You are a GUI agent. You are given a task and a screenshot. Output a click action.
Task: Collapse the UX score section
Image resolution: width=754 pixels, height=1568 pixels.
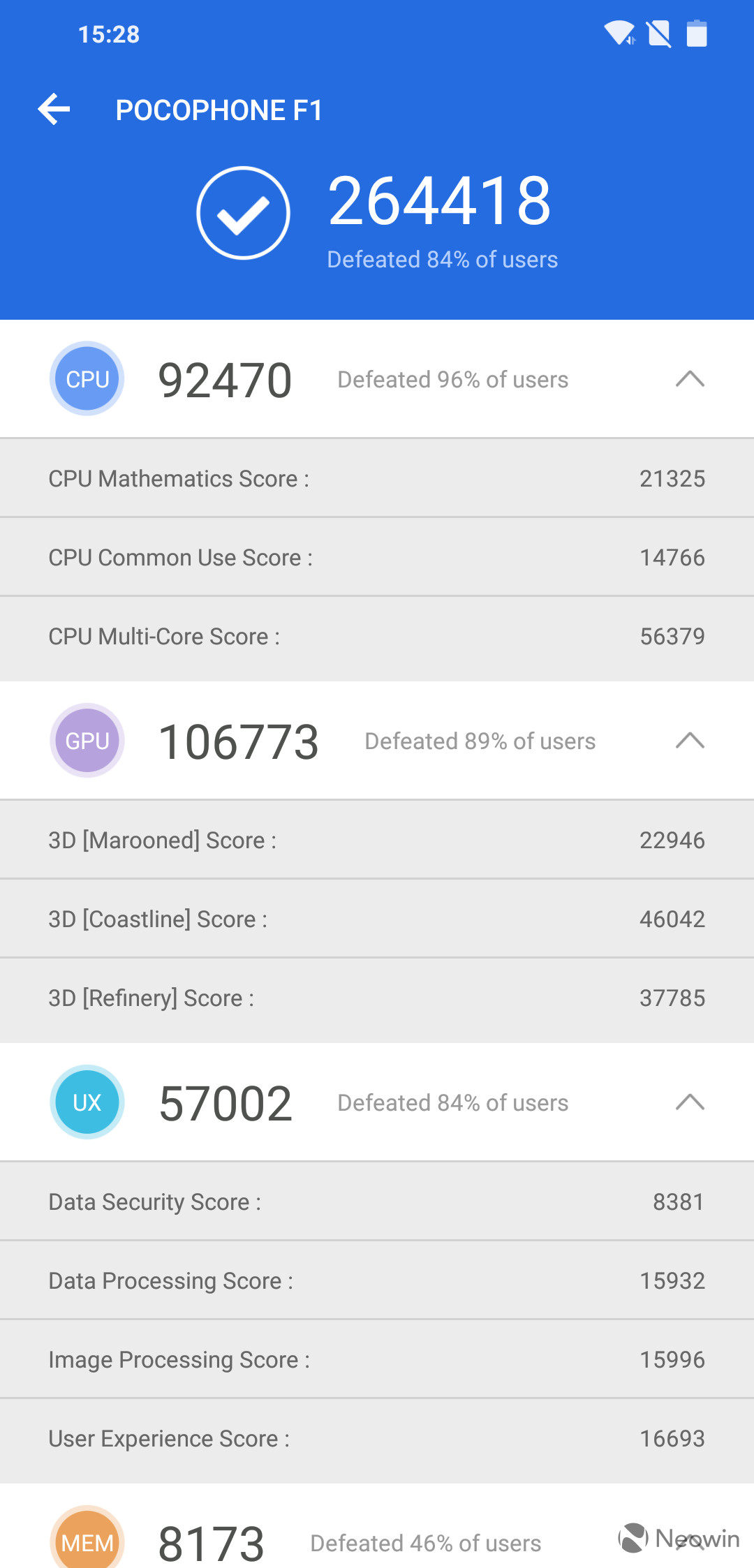point(690,1102)
